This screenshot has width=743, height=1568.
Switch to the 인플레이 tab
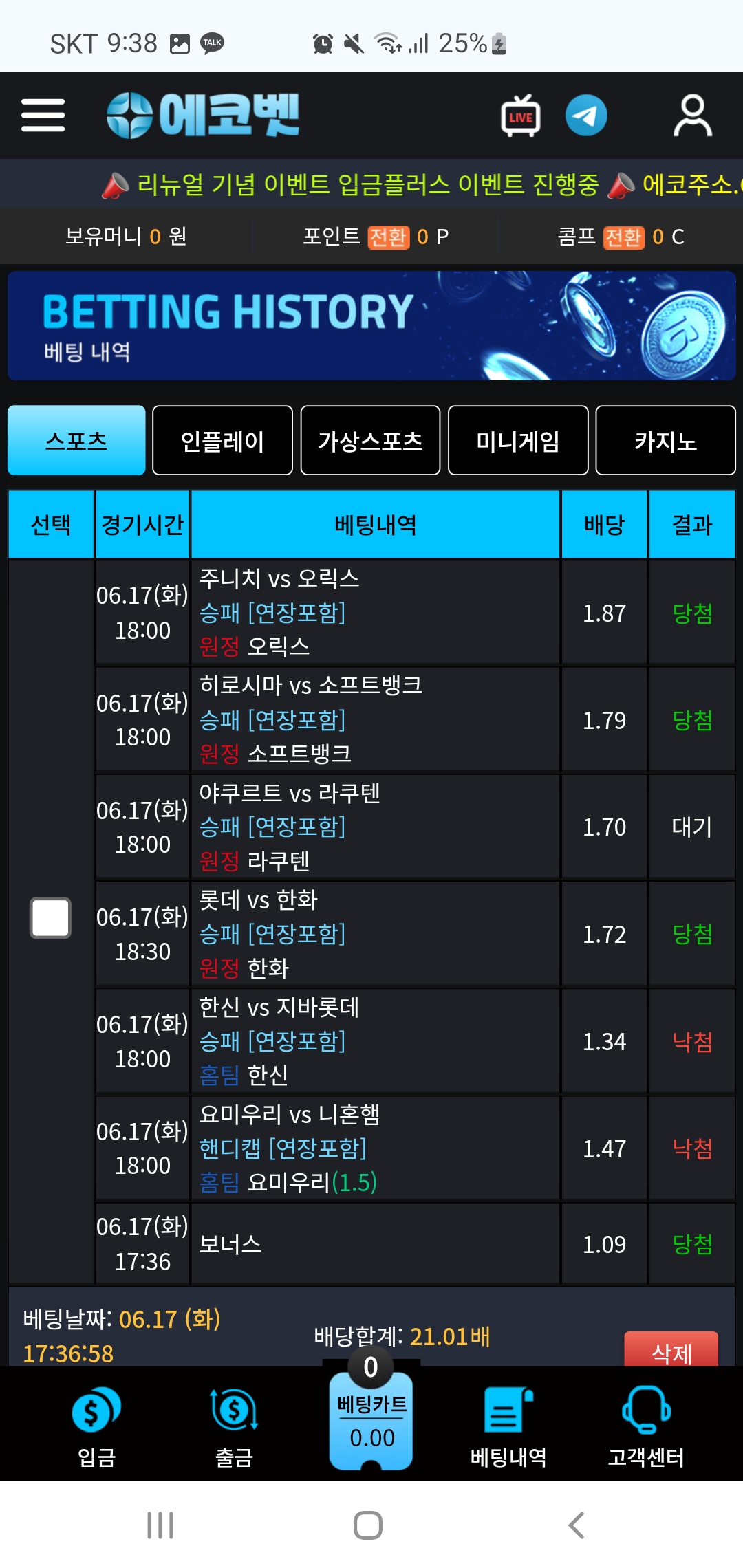tap(222, 440)
